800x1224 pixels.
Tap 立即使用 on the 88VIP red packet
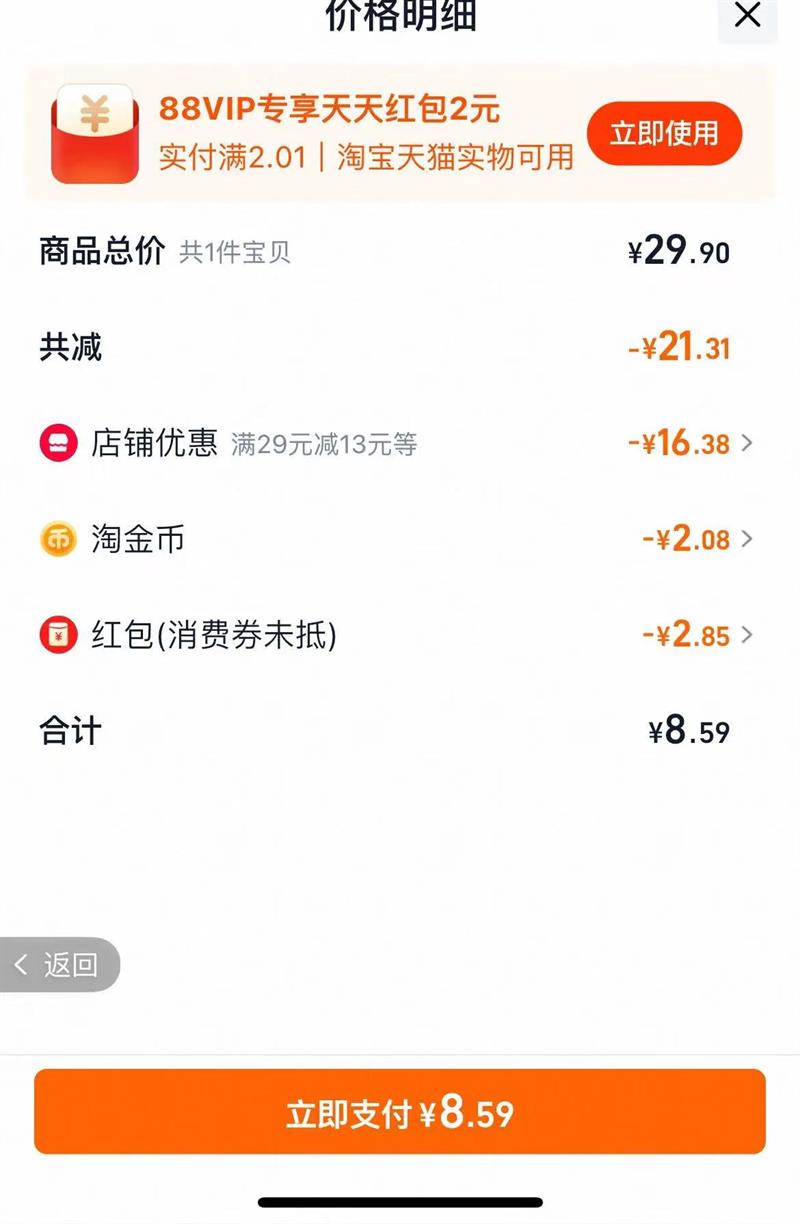[x=664, y=133]
